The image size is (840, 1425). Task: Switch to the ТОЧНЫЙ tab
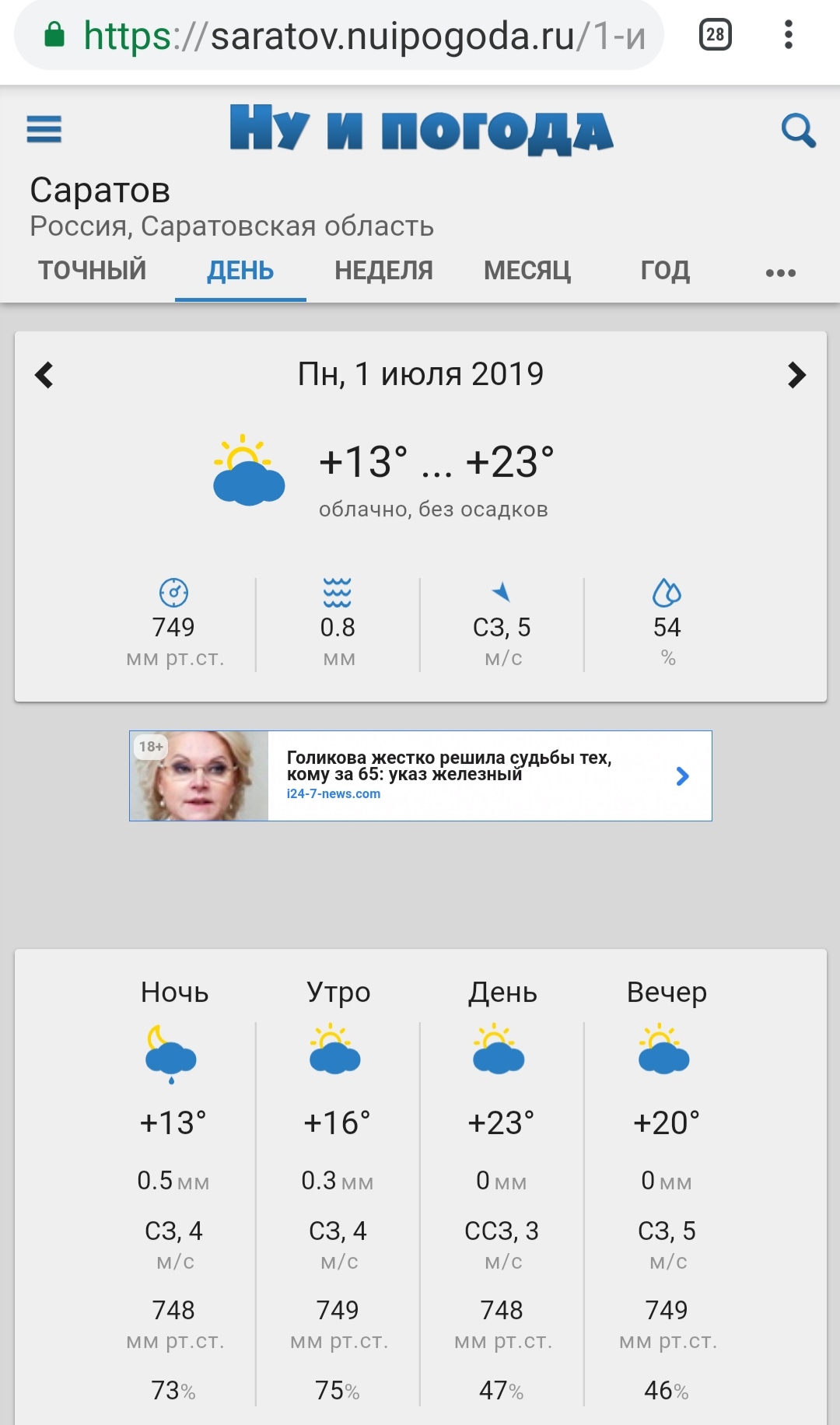click(x=93, y=271)
